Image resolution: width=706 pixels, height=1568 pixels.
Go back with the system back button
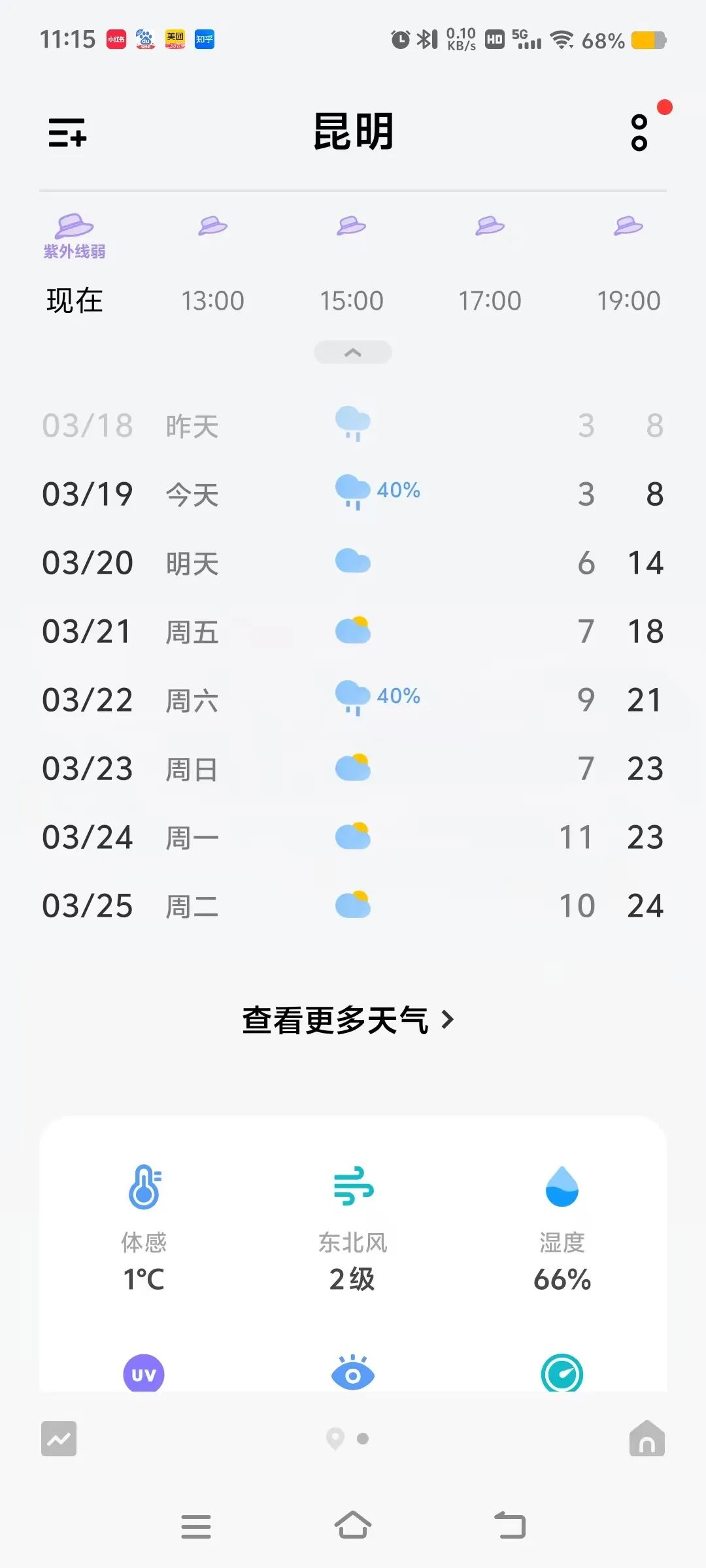510,1526
